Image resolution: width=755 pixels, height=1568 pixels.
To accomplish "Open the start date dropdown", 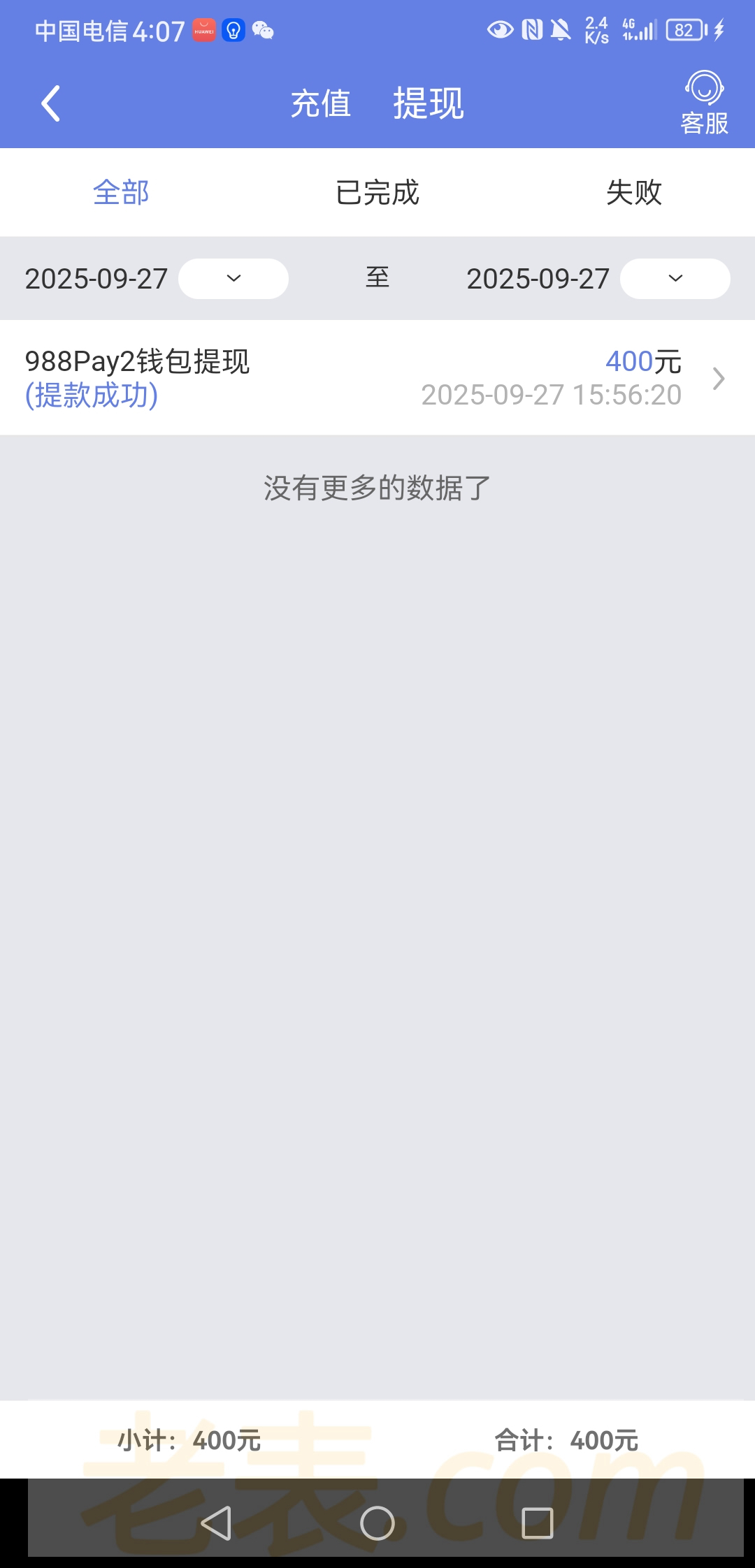I will (233, 279).
